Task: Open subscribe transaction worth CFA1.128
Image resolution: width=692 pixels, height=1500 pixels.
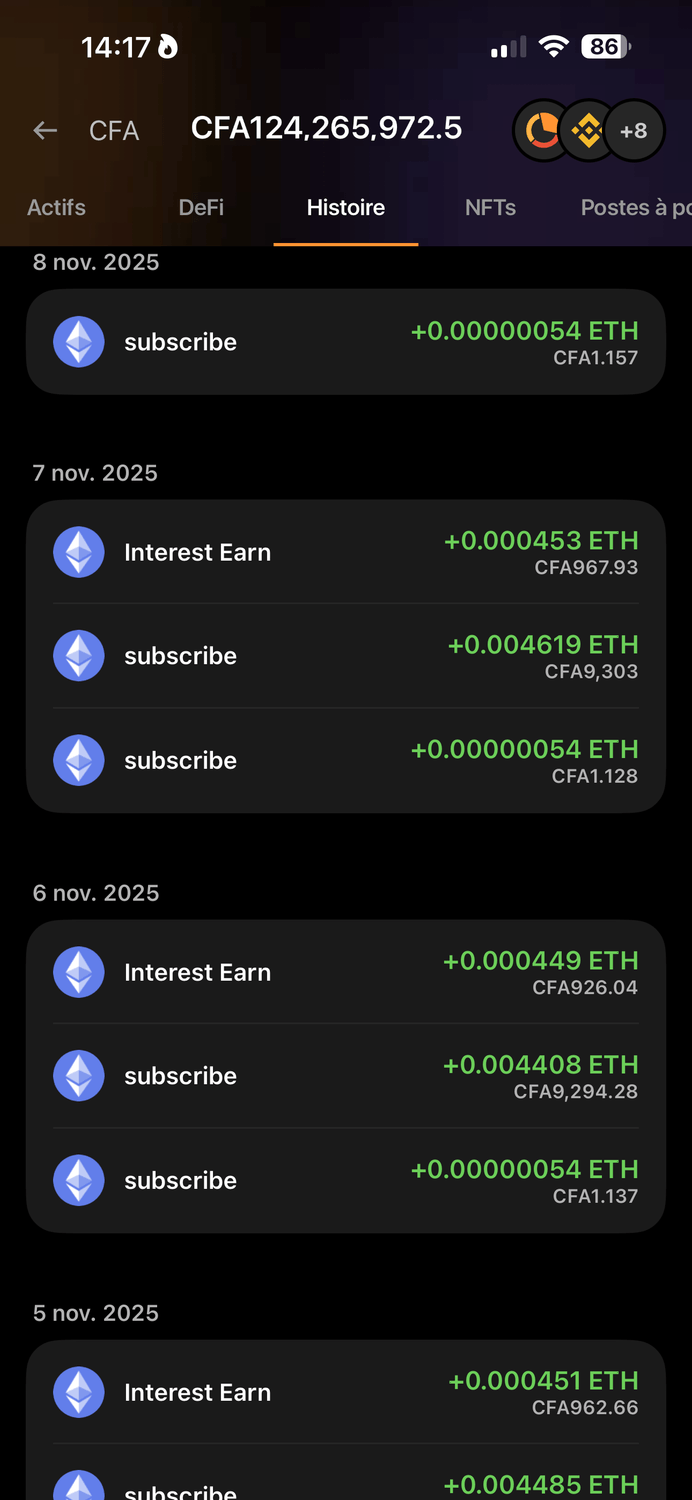Action: pos(345,761)
